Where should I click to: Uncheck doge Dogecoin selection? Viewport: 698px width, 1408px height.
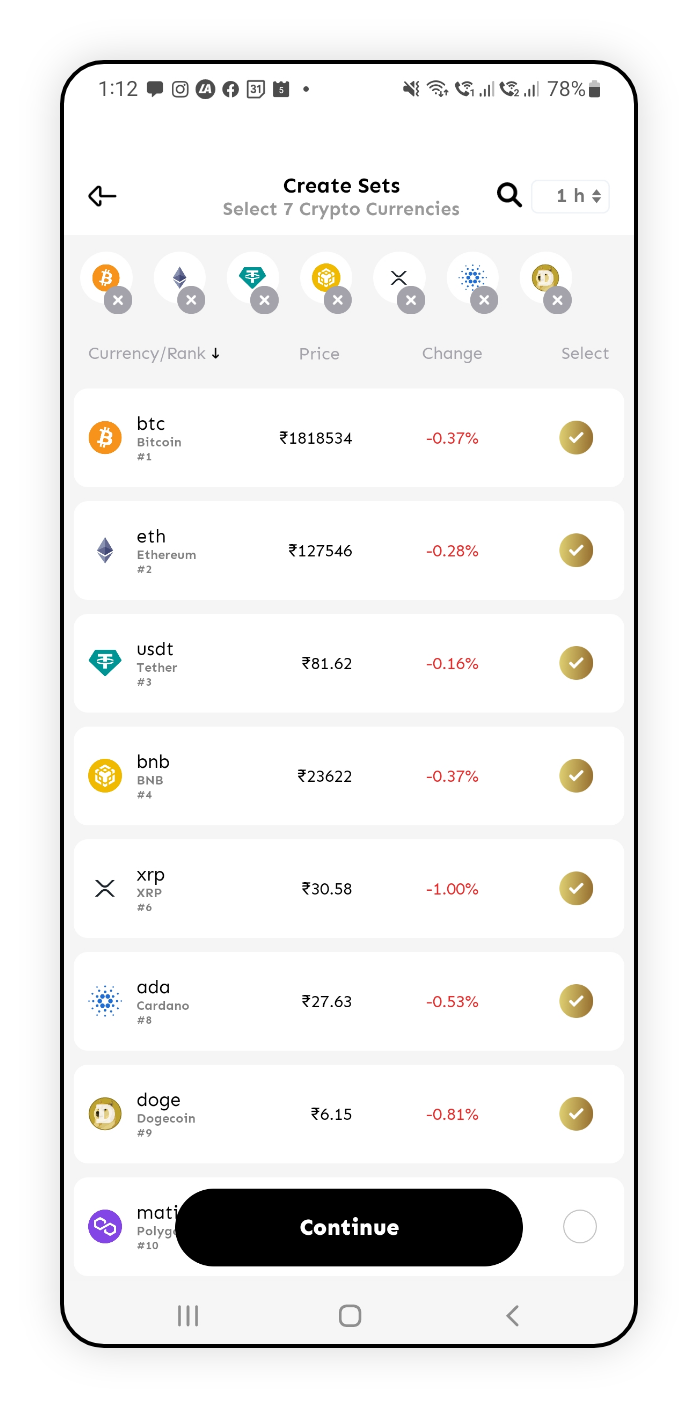pos(576,1114)
